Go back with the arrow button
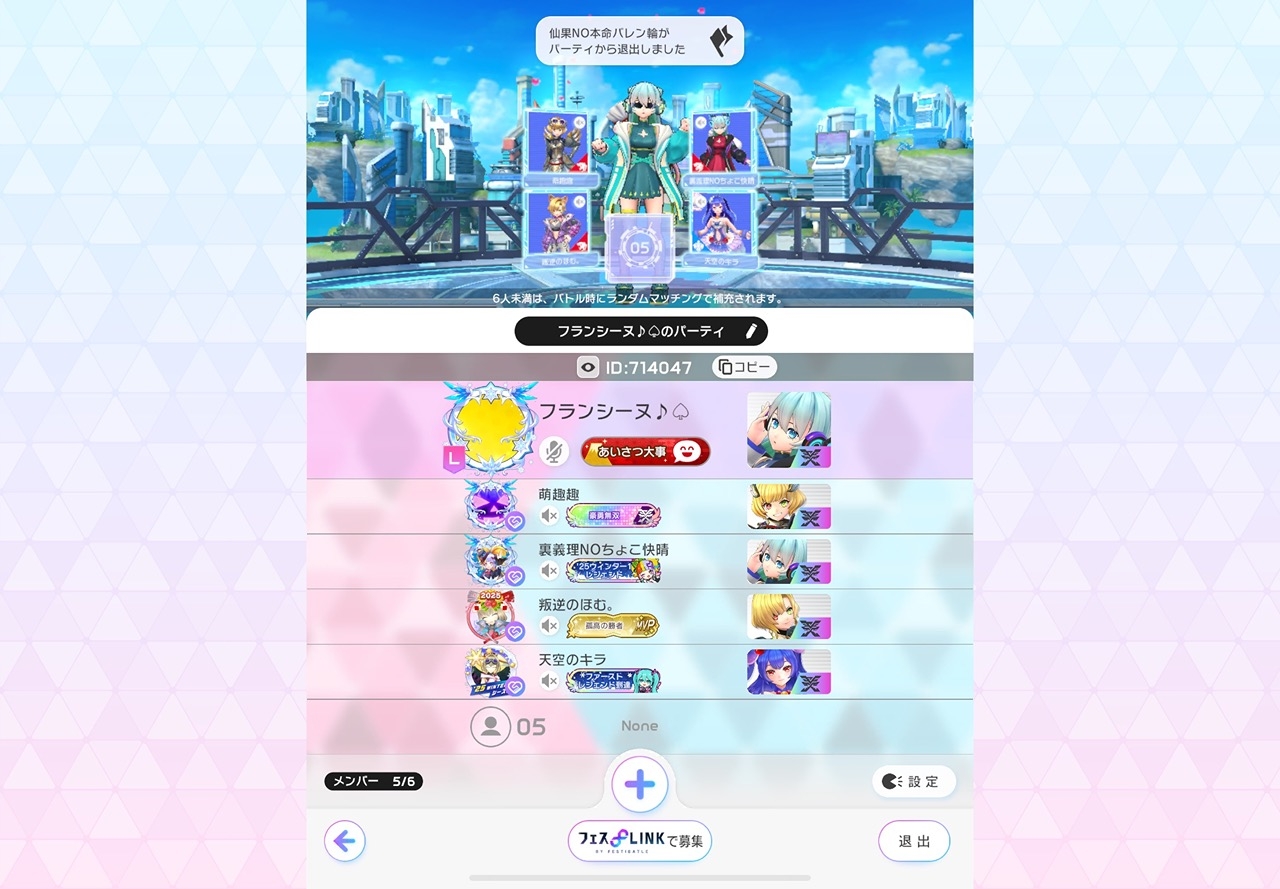The image size is (1280, 889). pyautogui.click(x=345, y=841)
